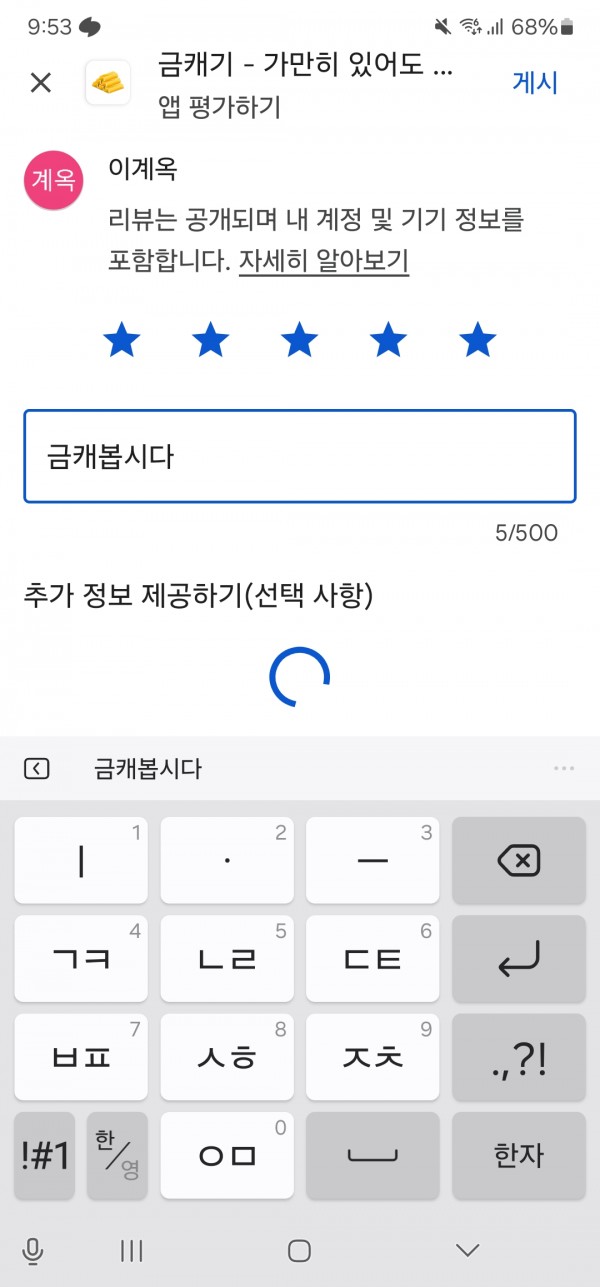This screenshot has width=600, height=1287.
Task: Collapse the suggestion strip back arrow
Action: (x=36, y=769)
